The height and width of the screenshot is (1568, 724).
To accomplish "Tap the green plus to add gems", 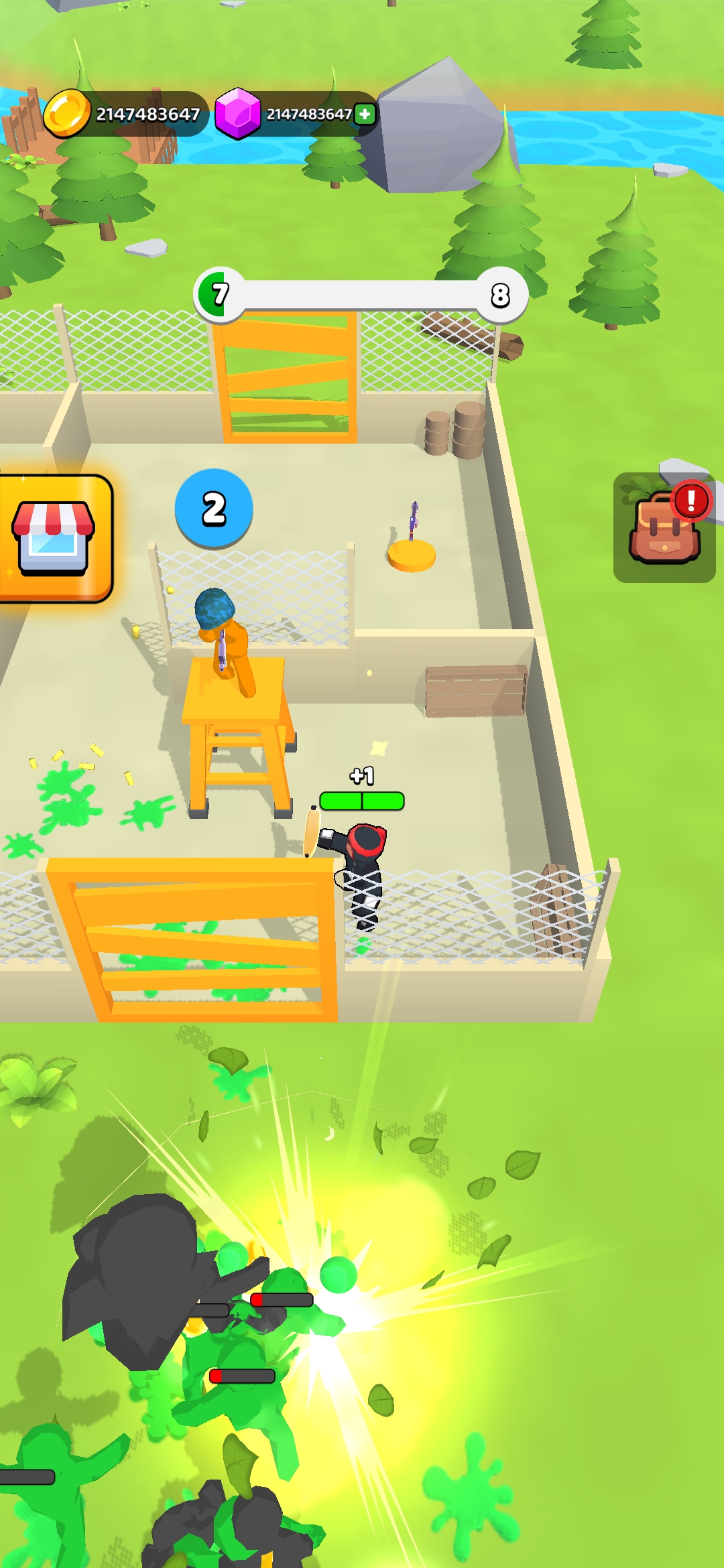I will pos(365,114).
